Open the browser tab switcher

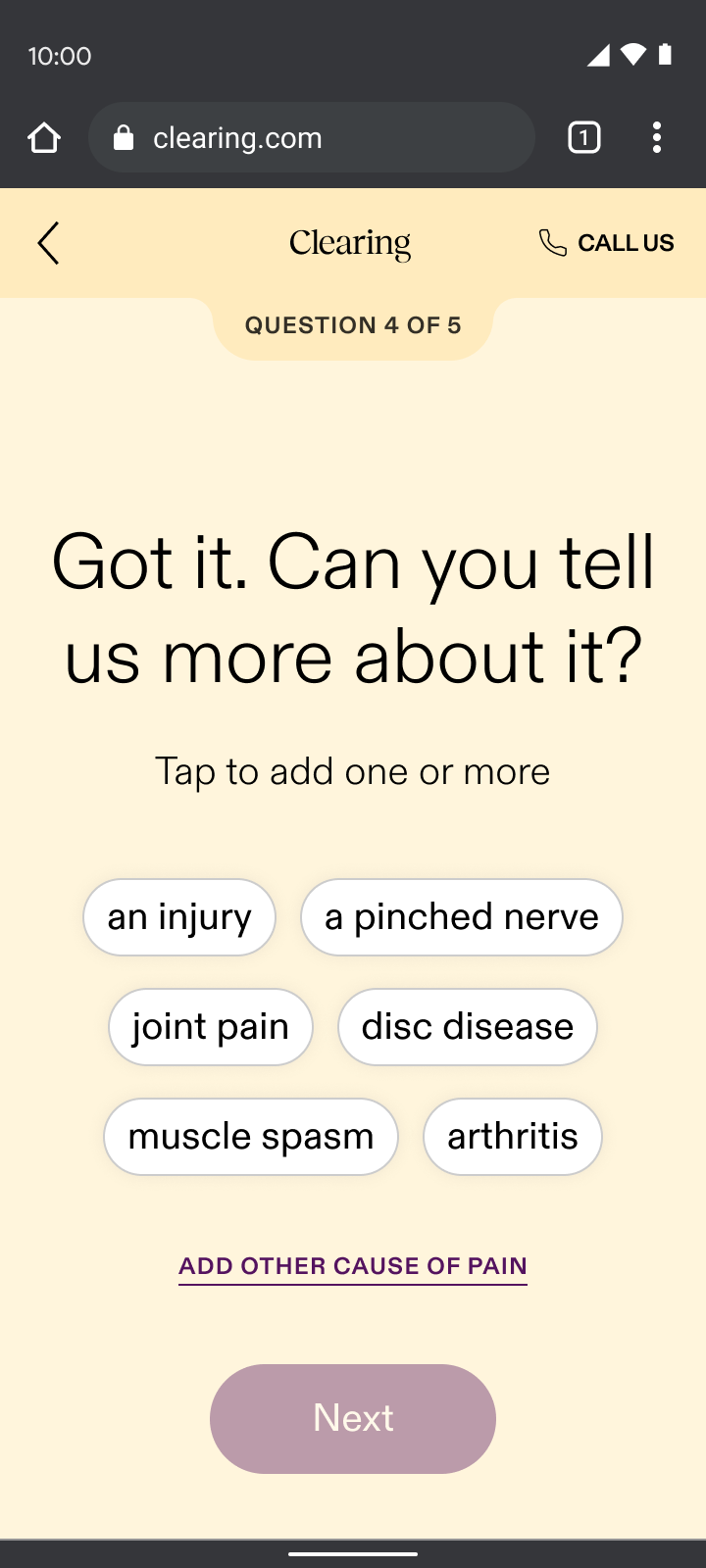[584, 137]
